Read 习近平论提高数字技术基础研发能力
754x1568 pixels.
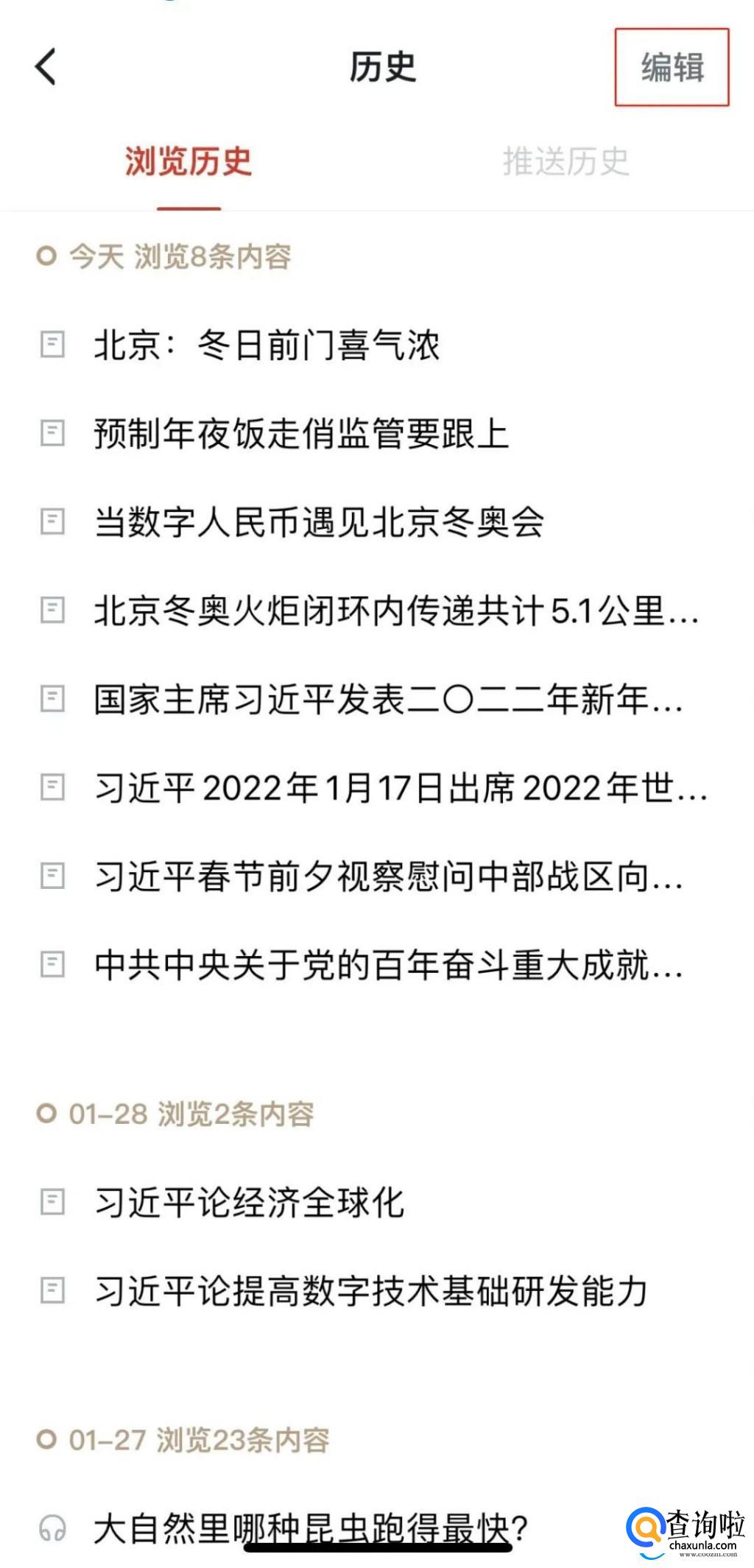[x=370, y=1291]
